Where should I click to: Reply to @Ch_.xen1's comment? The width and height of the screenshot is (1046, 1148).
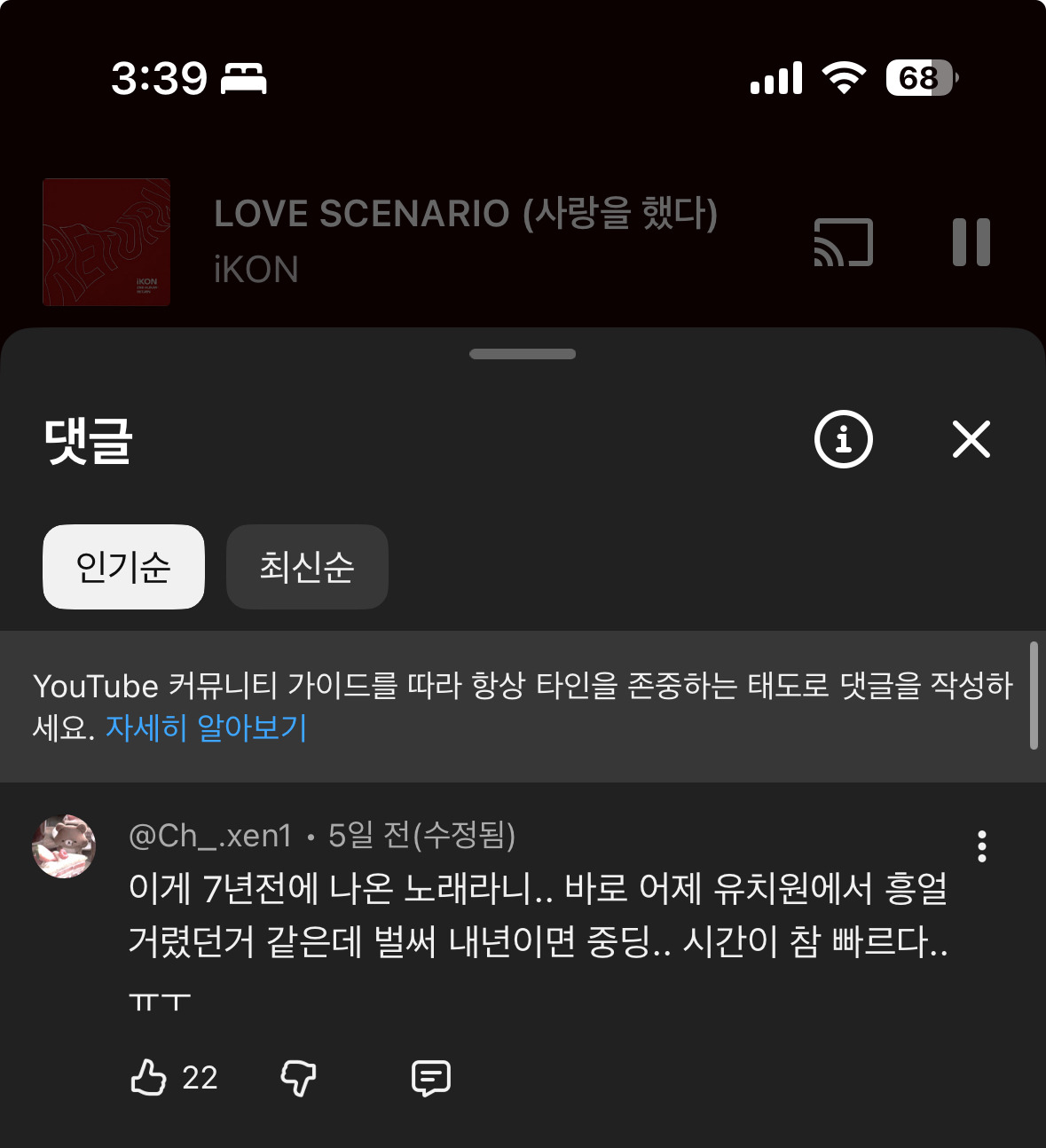click(432, 1078)
